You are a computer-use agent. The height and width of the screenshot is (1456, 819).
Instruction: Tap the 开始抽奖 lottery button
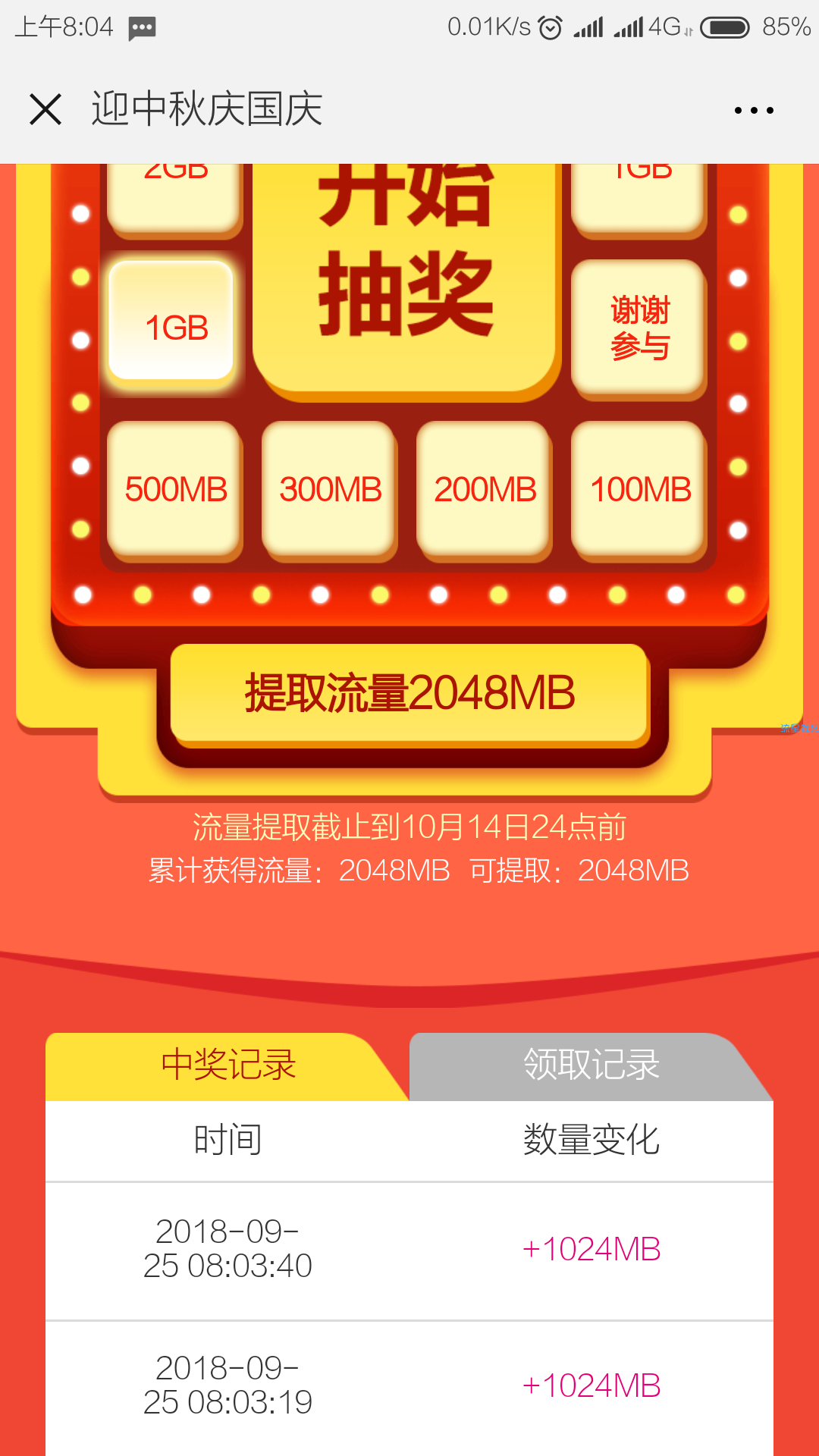pyautogui.click(x=406, y=273)
